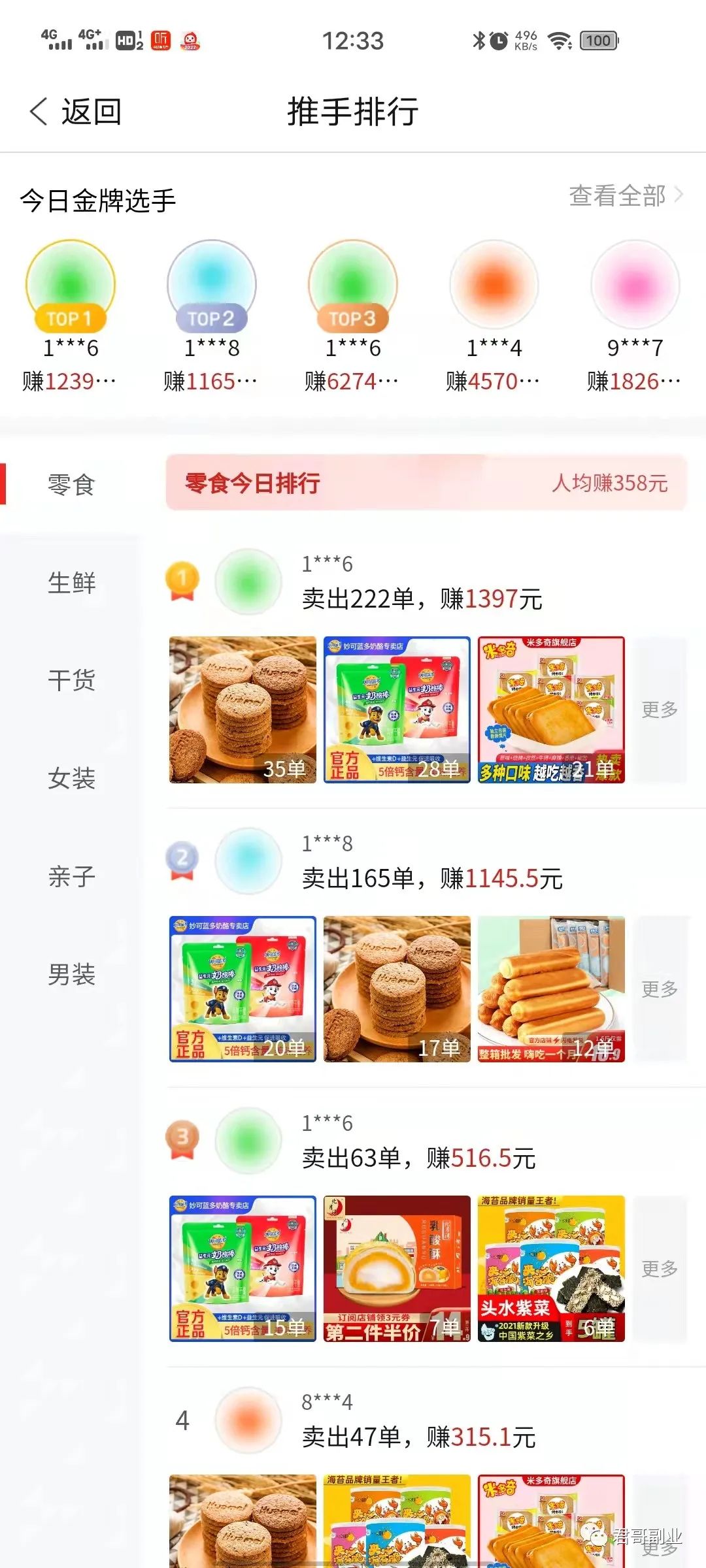The width and height of the screenshot is (706, 1568).
Task: Switch to the 干货 category
Action: (x=71, y=681)
